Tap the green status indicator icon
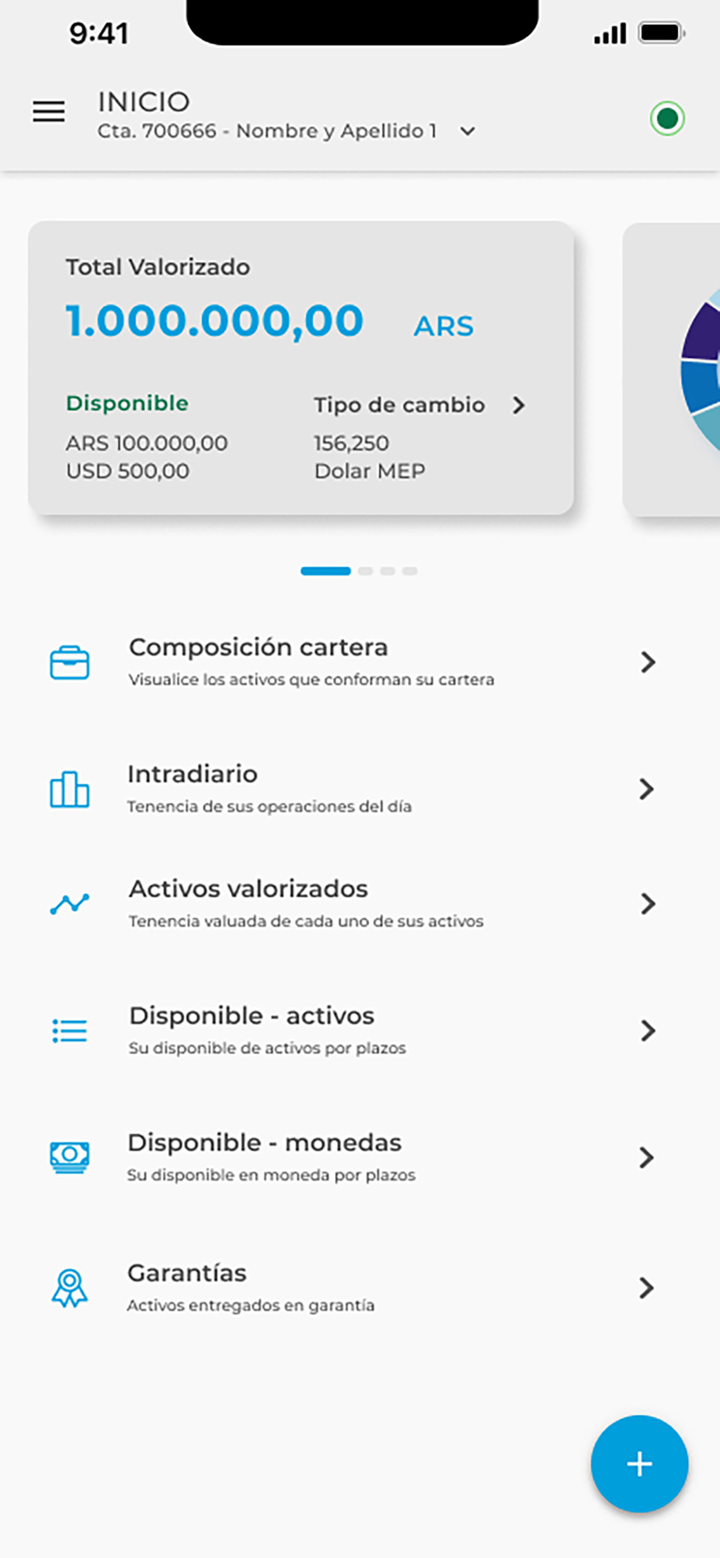Image resolution: width=720 pixels, height=1558 pixels. pyautogui.click(x=667, y=120)
